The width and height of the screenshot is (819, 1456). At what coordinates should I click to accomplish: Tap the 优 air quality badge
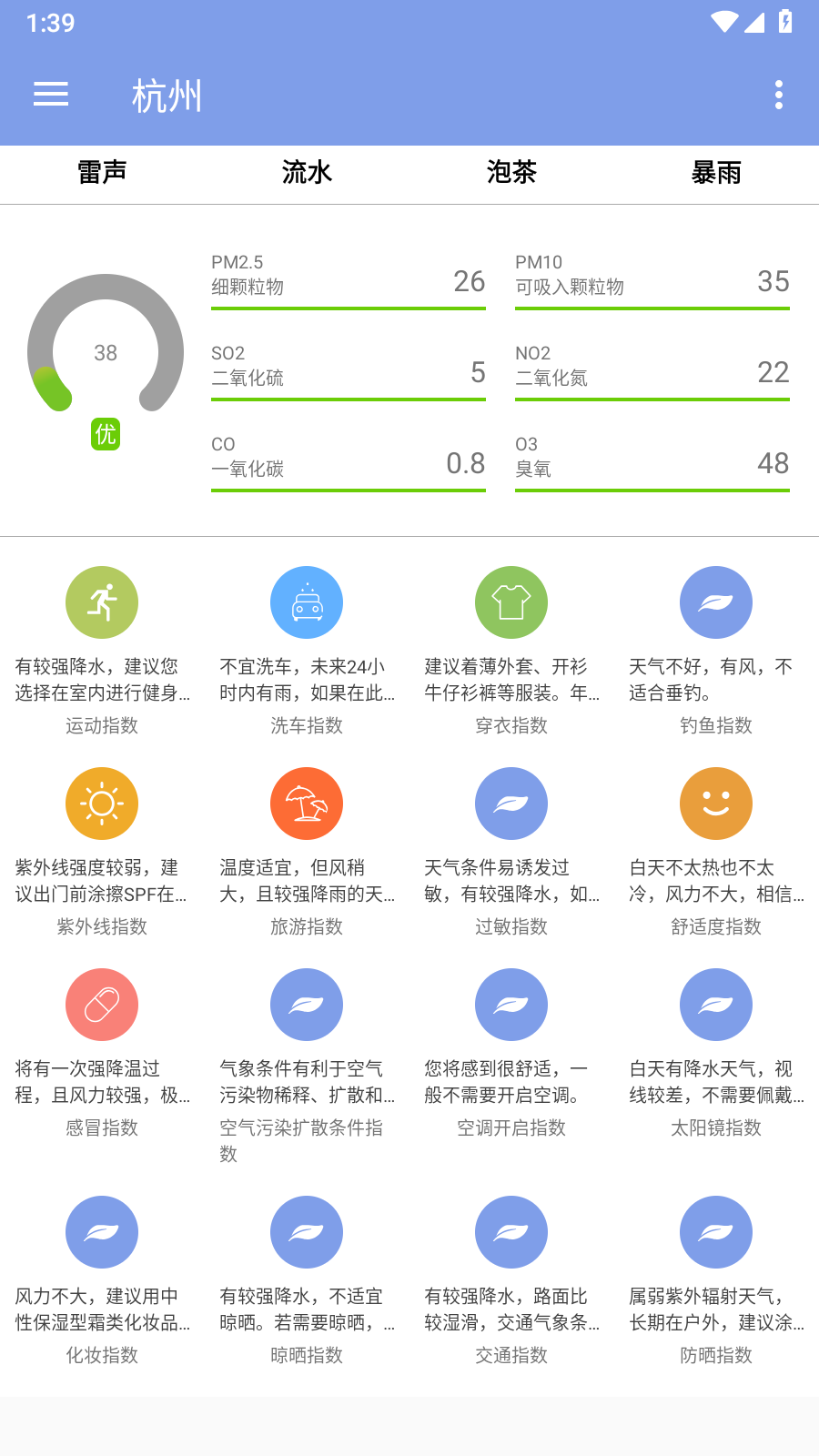106,435
